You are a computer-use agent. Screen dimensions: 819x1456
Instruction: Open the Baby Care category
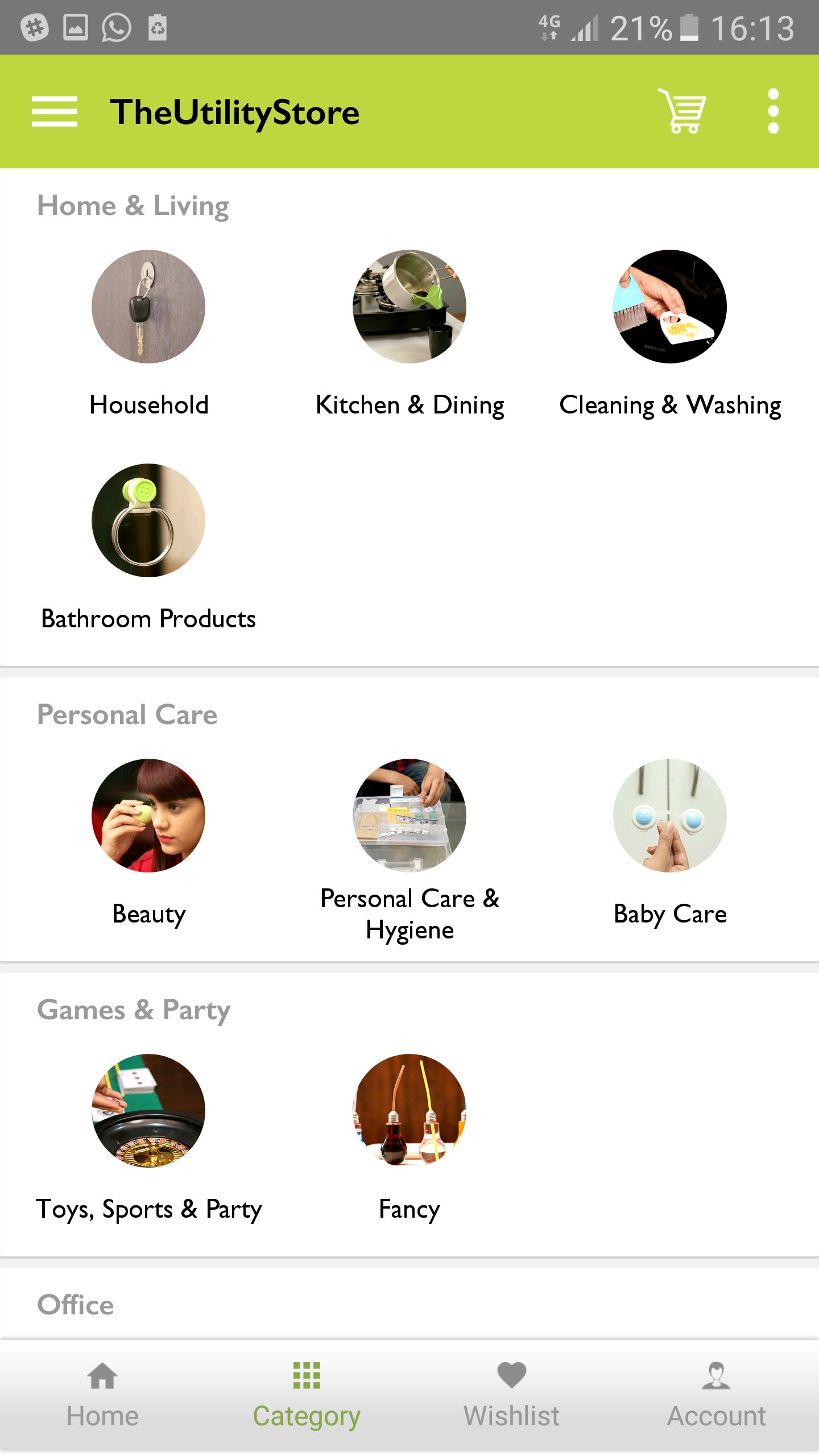click(670, 816)
